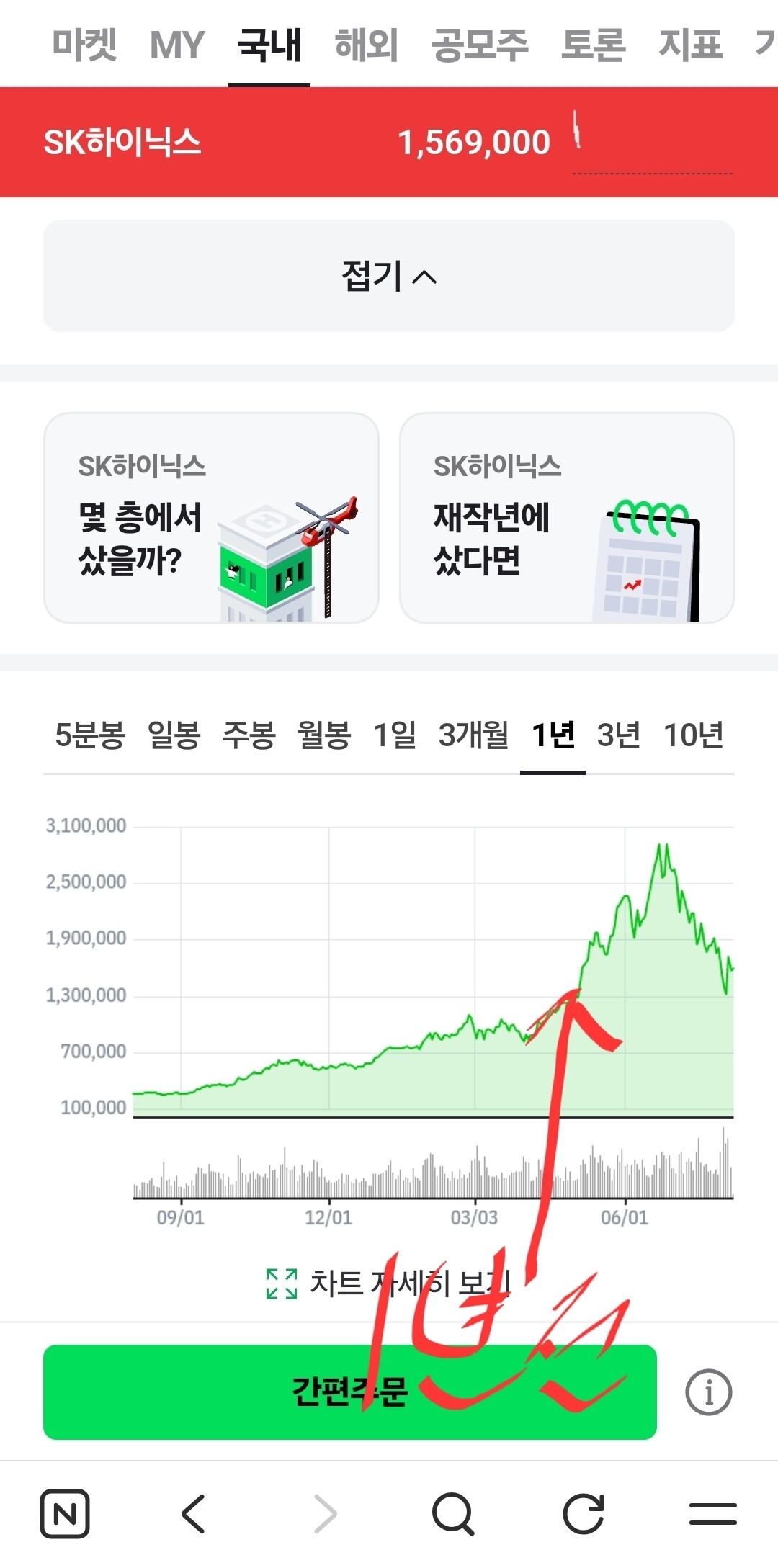Open the MY tab

(177, 45)
